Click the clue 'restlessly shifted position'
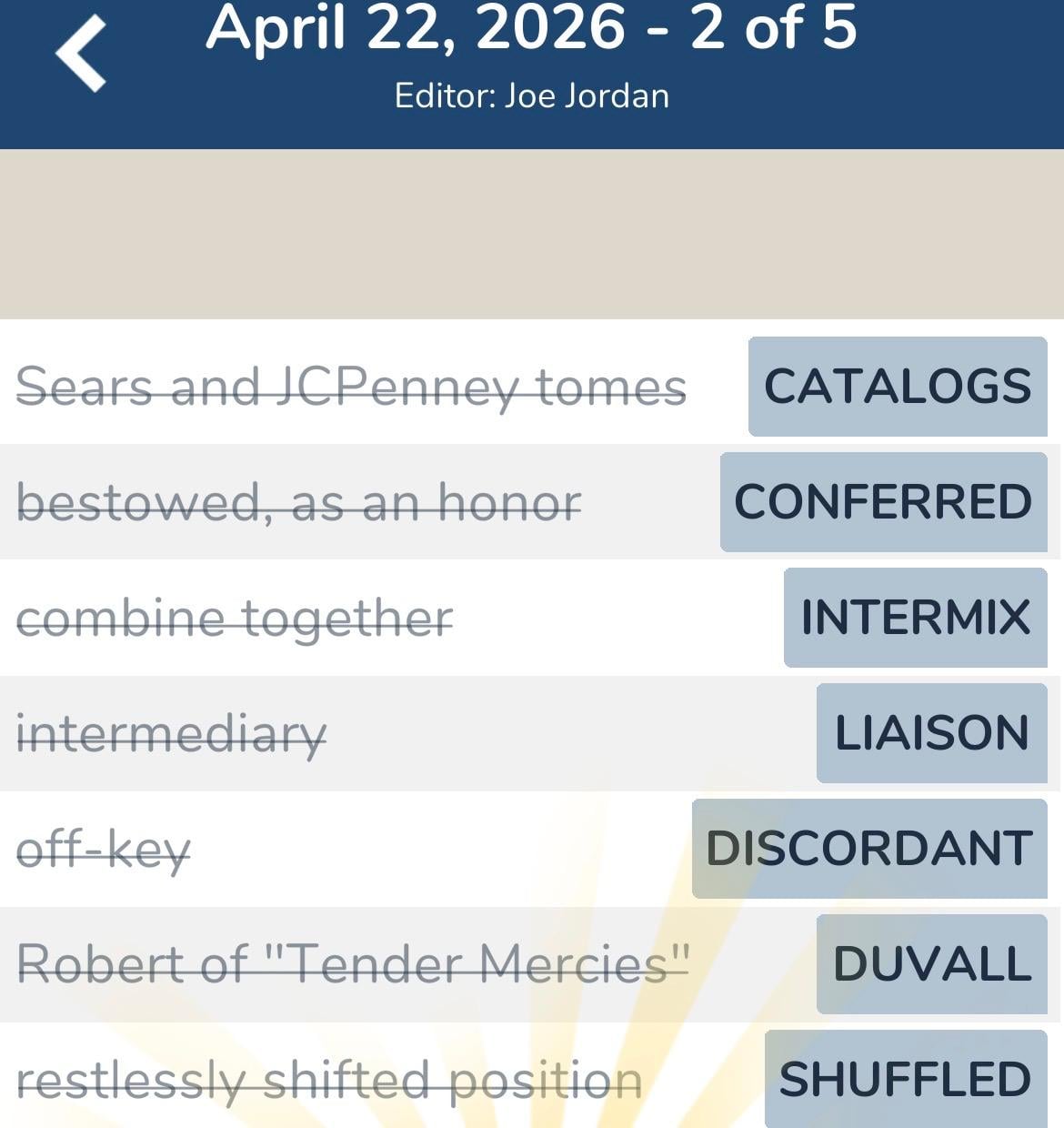 tap(331, 1081)
